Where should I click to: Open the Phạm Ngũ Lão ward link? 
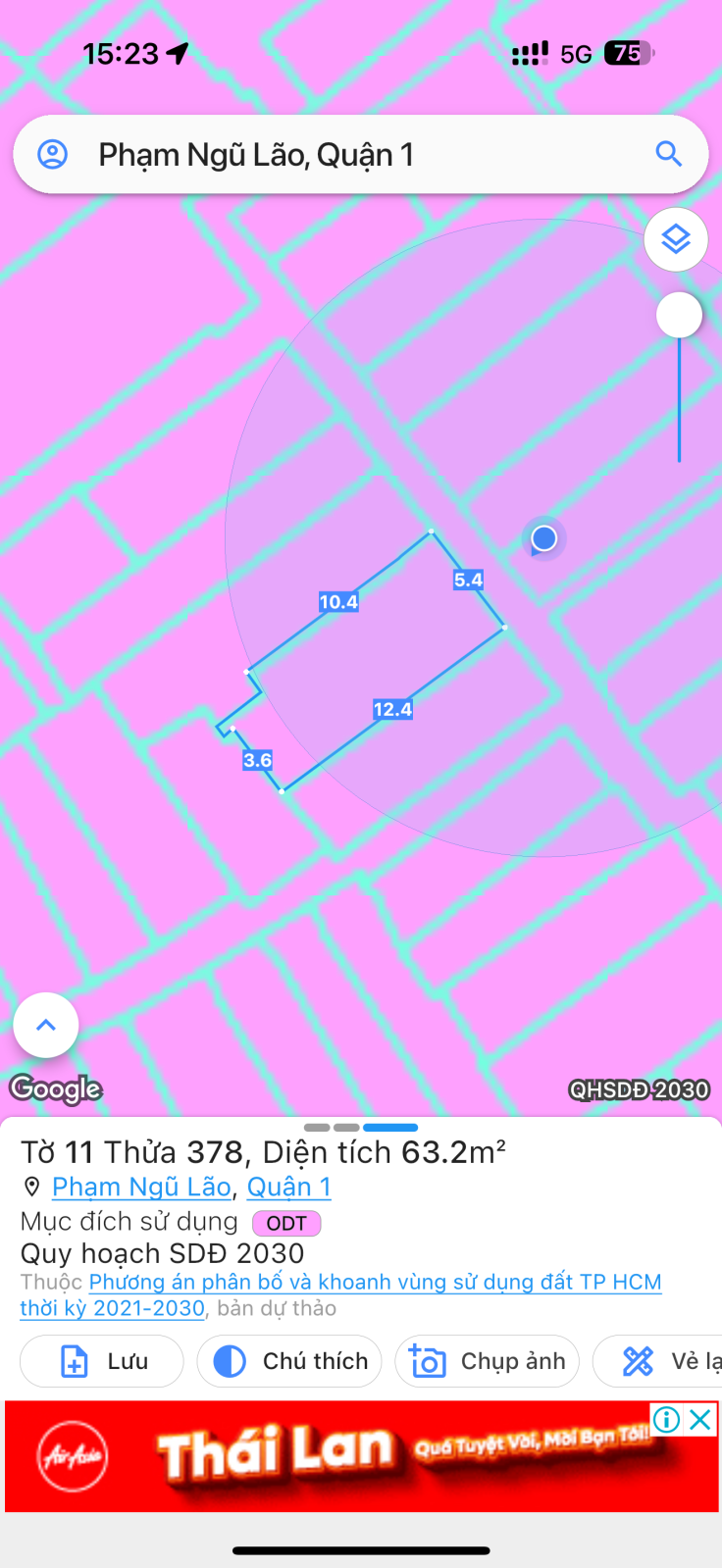pos(141,1188)
